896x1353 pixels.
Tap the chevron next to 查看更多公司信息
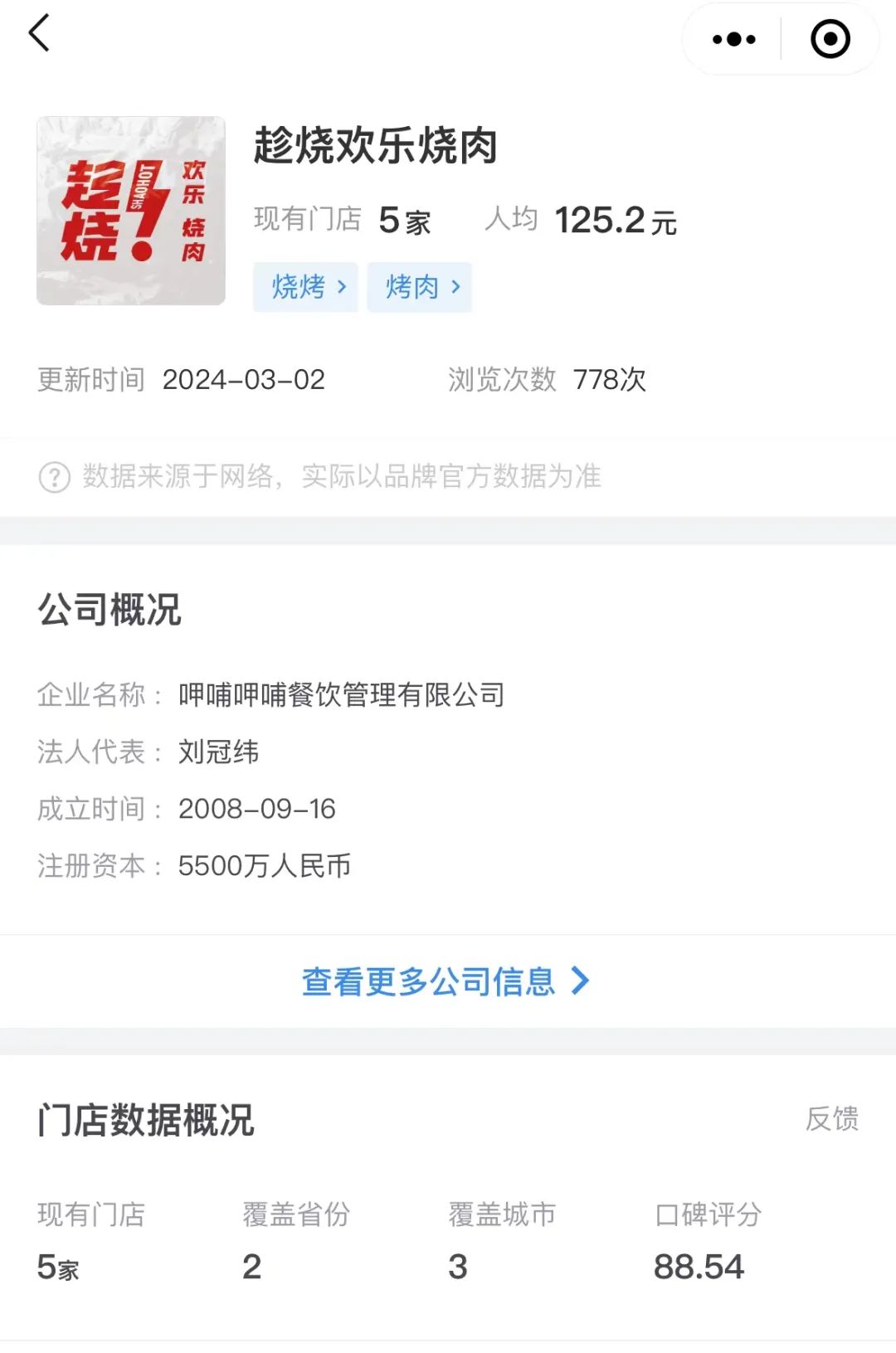(x=578, y=981)
